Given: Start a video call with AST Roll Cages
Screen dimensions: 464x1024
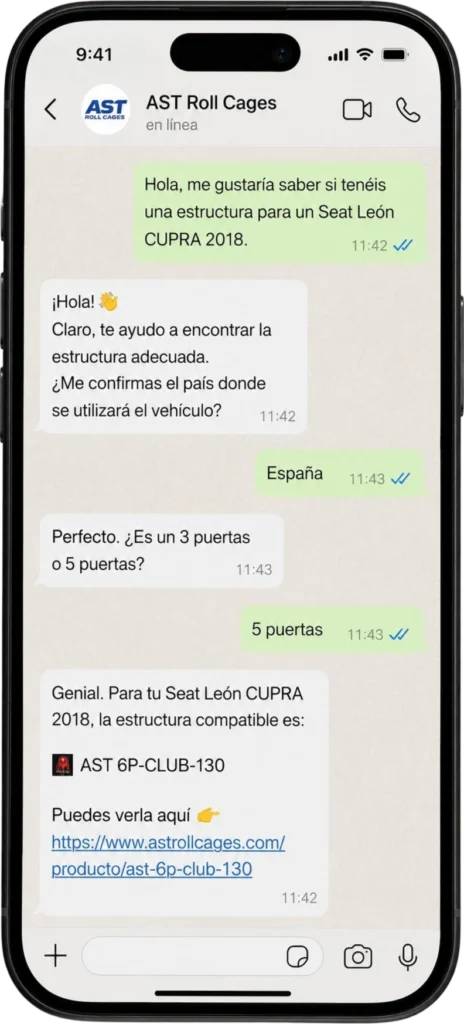Looking at the screenshot, I should [357, 110].
